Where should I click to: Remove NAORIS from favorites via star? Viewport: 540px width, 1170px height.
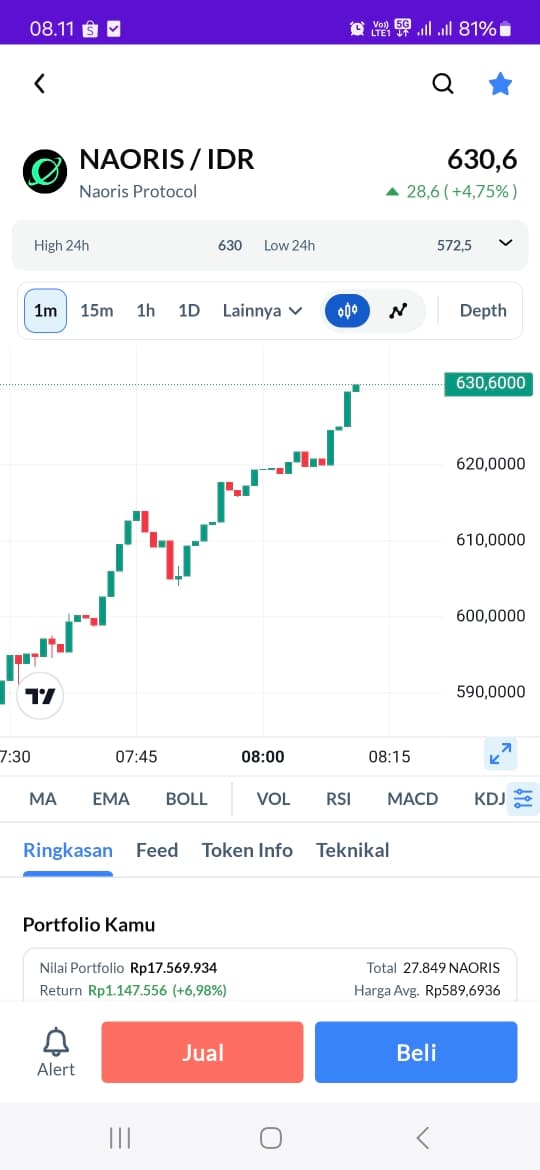pyautogui.click(x=500, y=84)
